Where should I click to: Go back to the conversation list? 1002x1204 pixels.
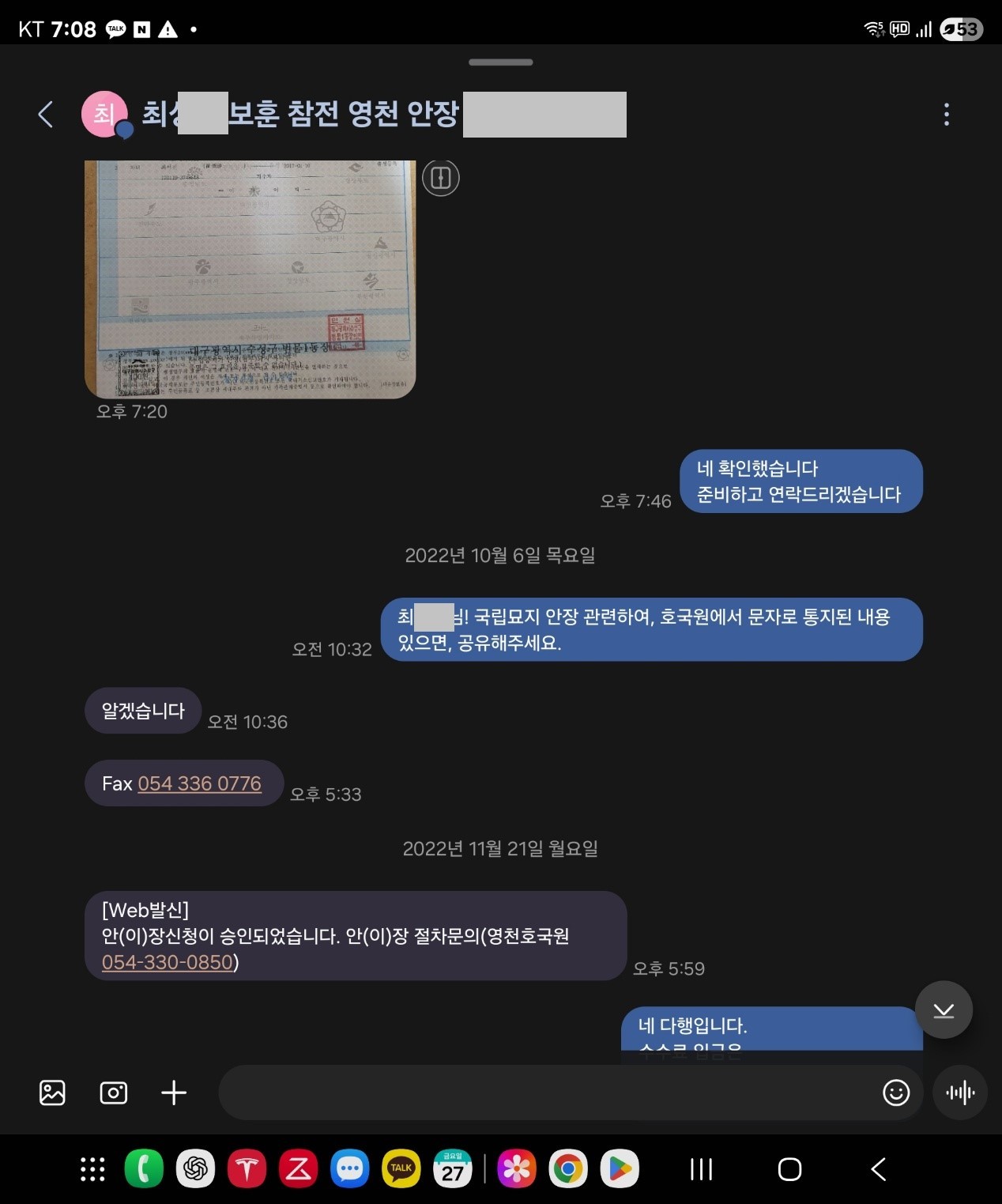(x=46, y=115)
